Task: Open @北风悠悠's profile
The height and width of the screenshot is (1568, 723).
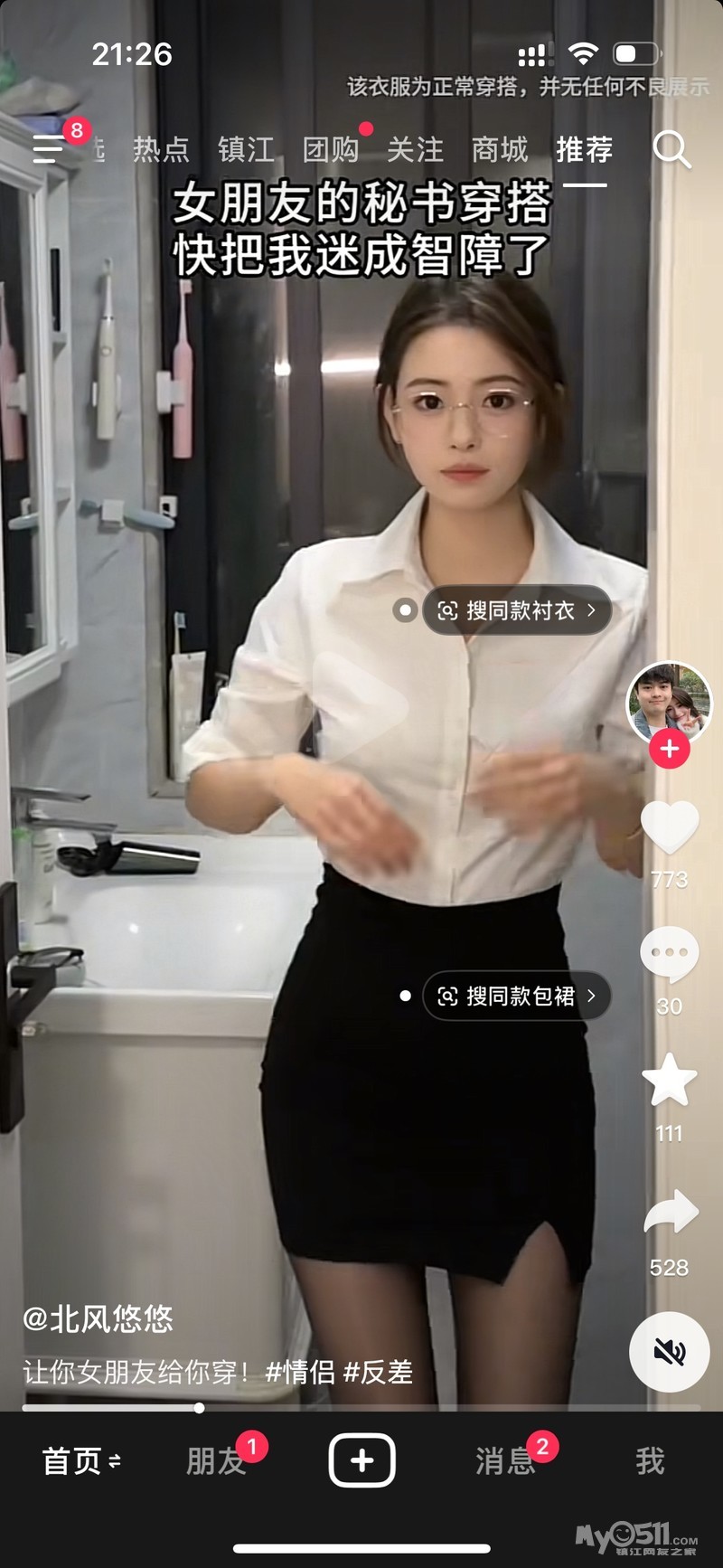Action: (99, 1319)
